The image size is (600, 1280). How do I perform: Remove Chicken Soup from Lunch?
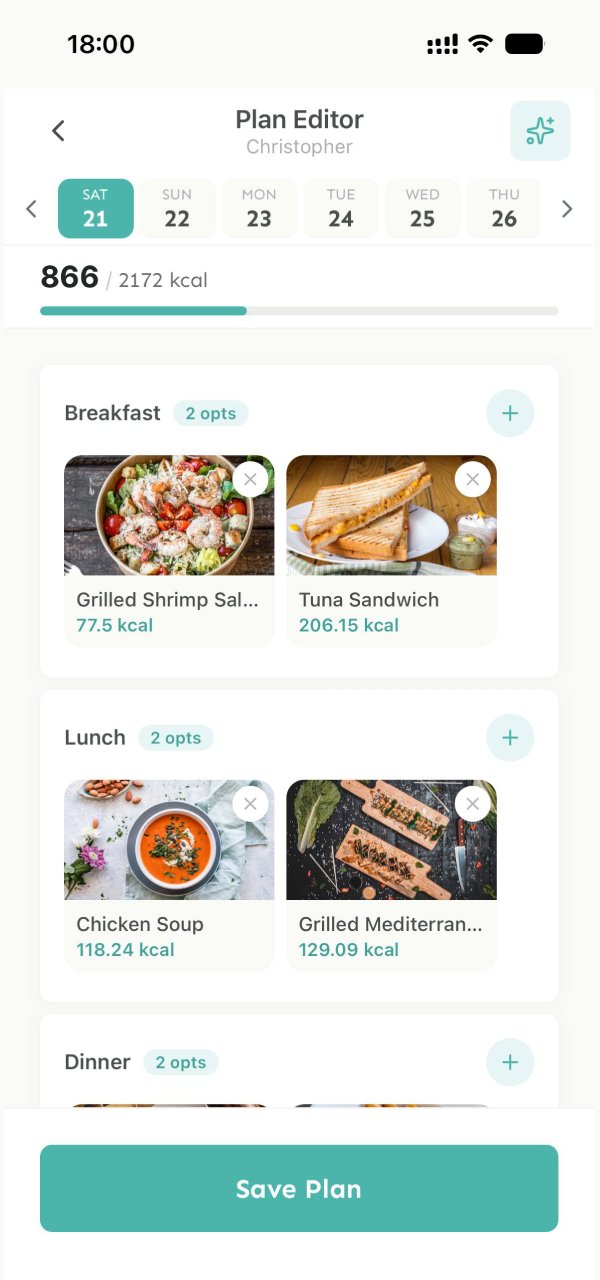tap(250, 803)
